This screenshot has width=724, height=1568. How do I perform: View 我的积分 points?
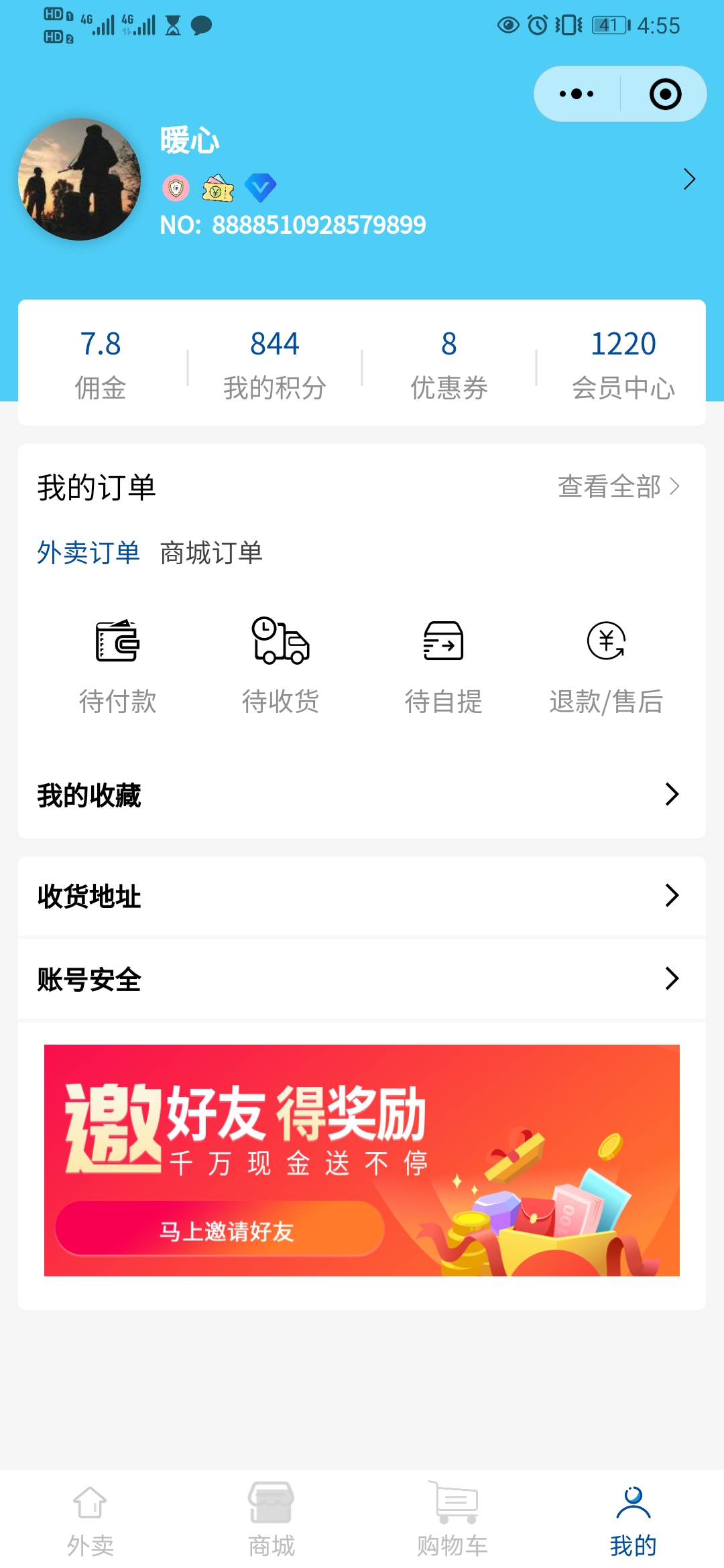(275, 365)
